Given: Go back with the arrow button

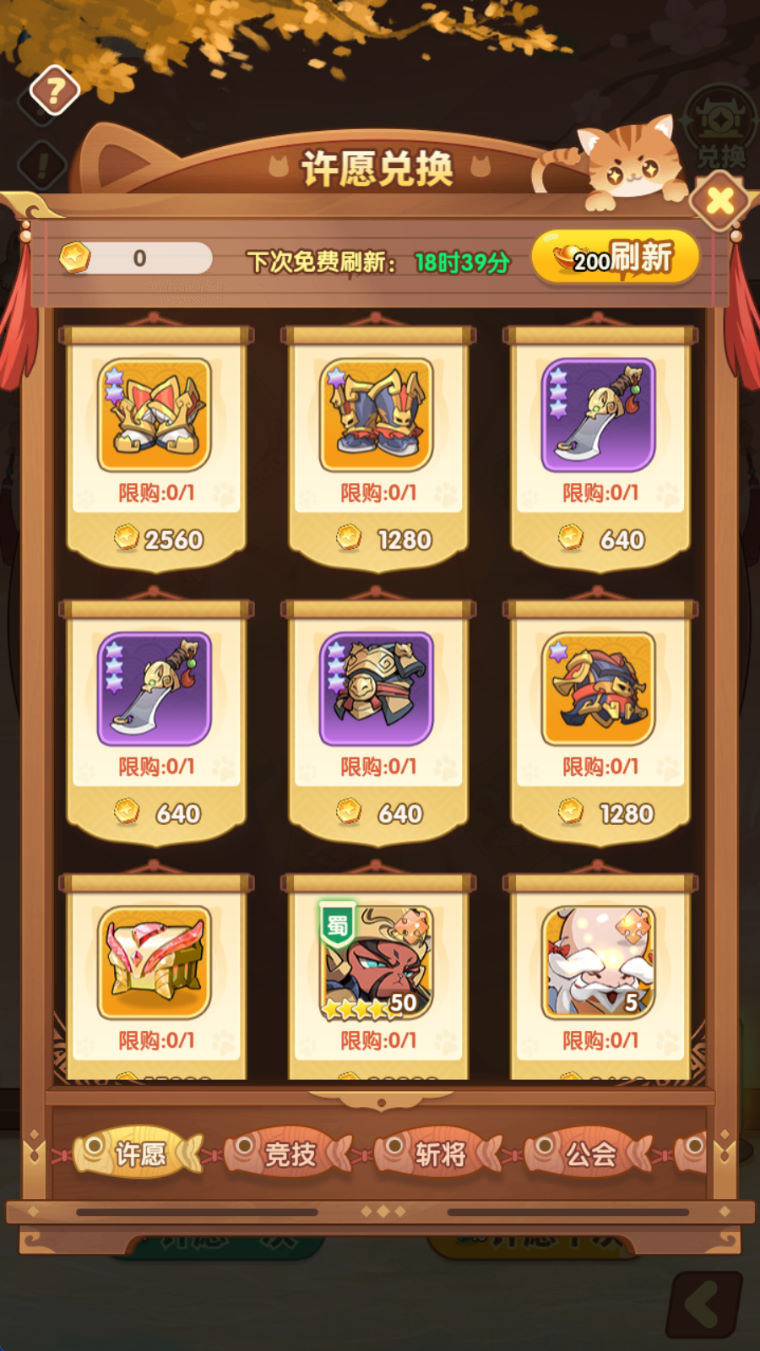Looking at the screenshot, I should [x=703, y=1304].
